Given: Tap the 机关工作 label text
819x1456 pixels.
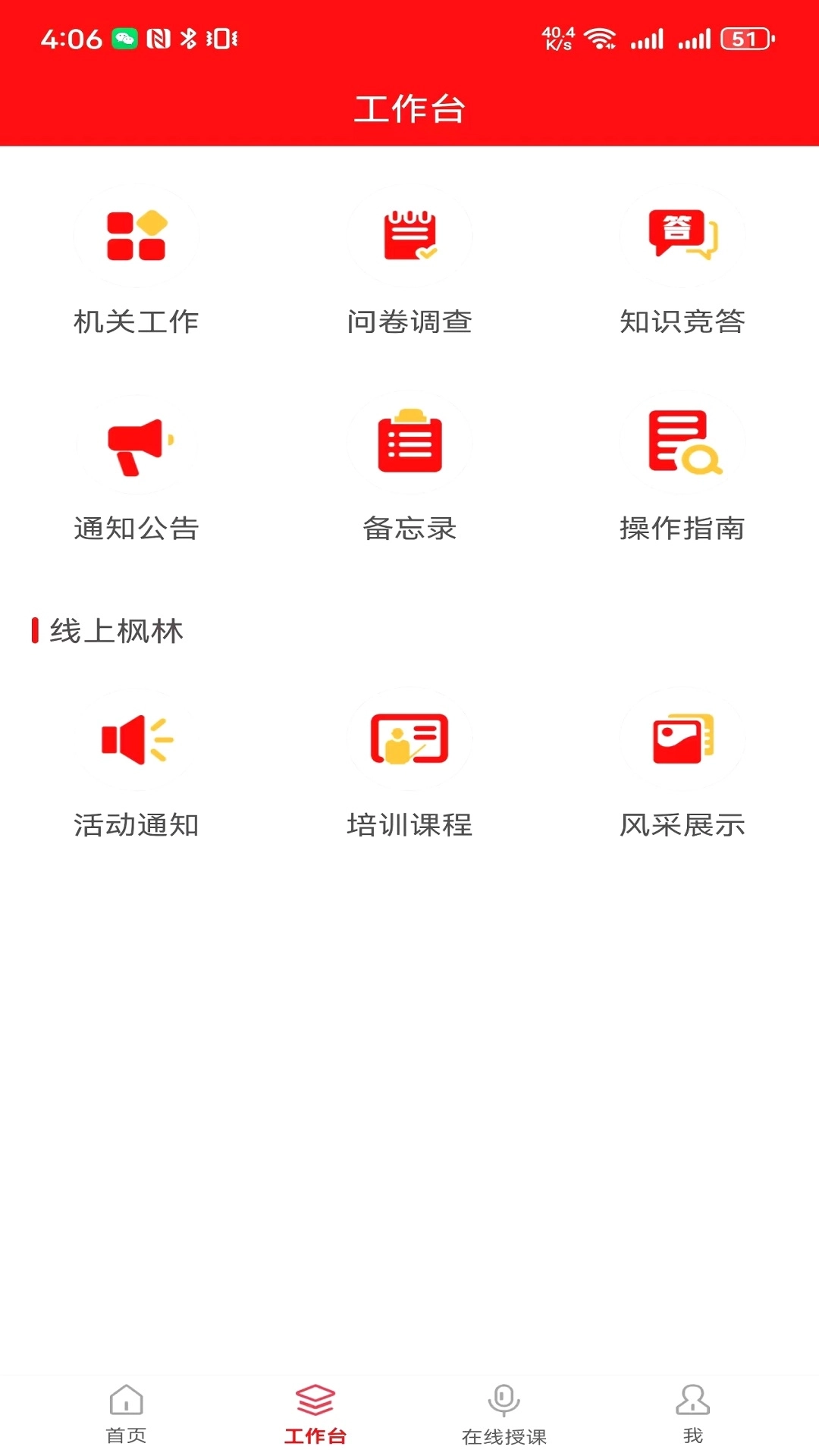Looking at the screenshot, I should 135,322.
